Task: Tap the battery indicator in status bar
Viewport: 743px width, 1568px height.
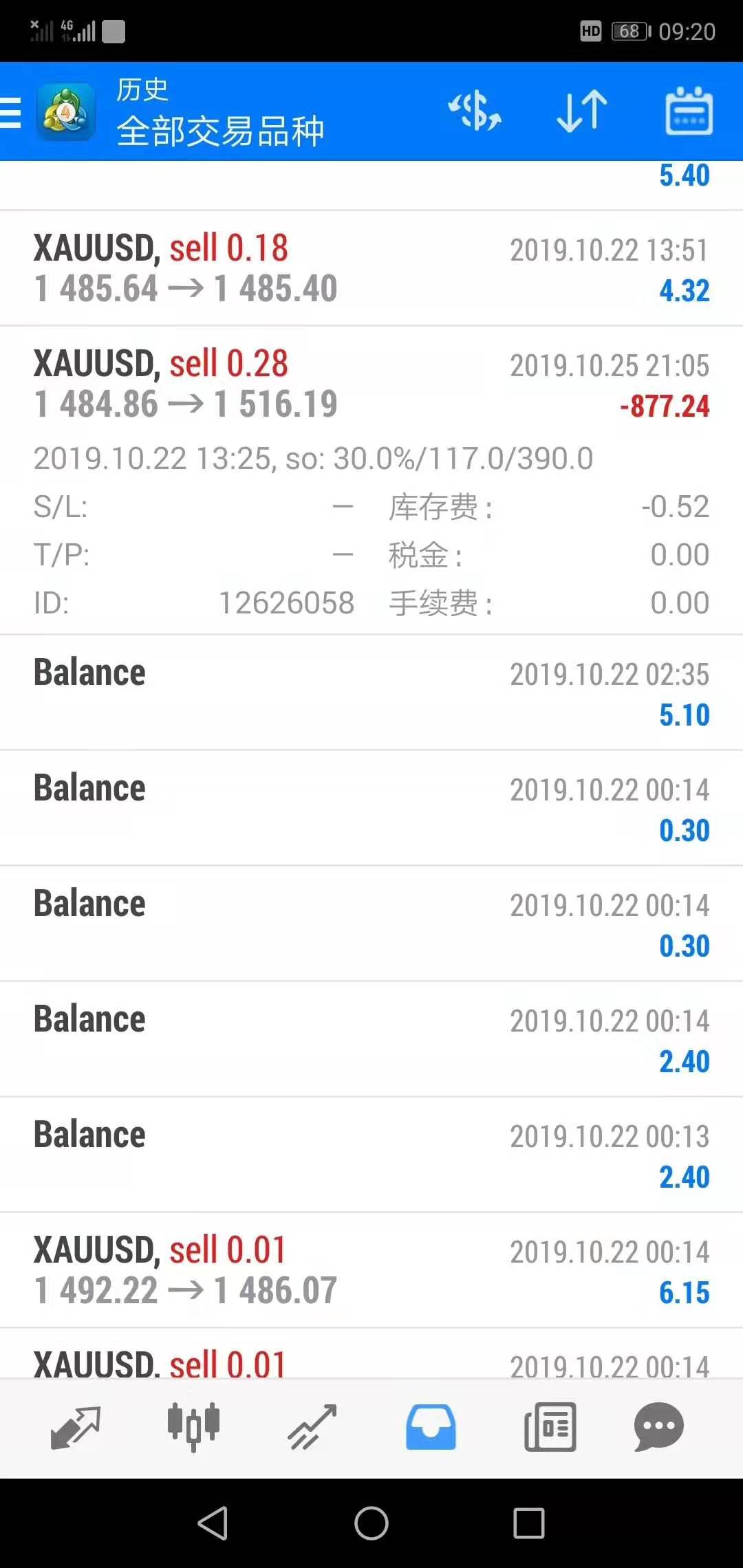Action: [628, 31]
